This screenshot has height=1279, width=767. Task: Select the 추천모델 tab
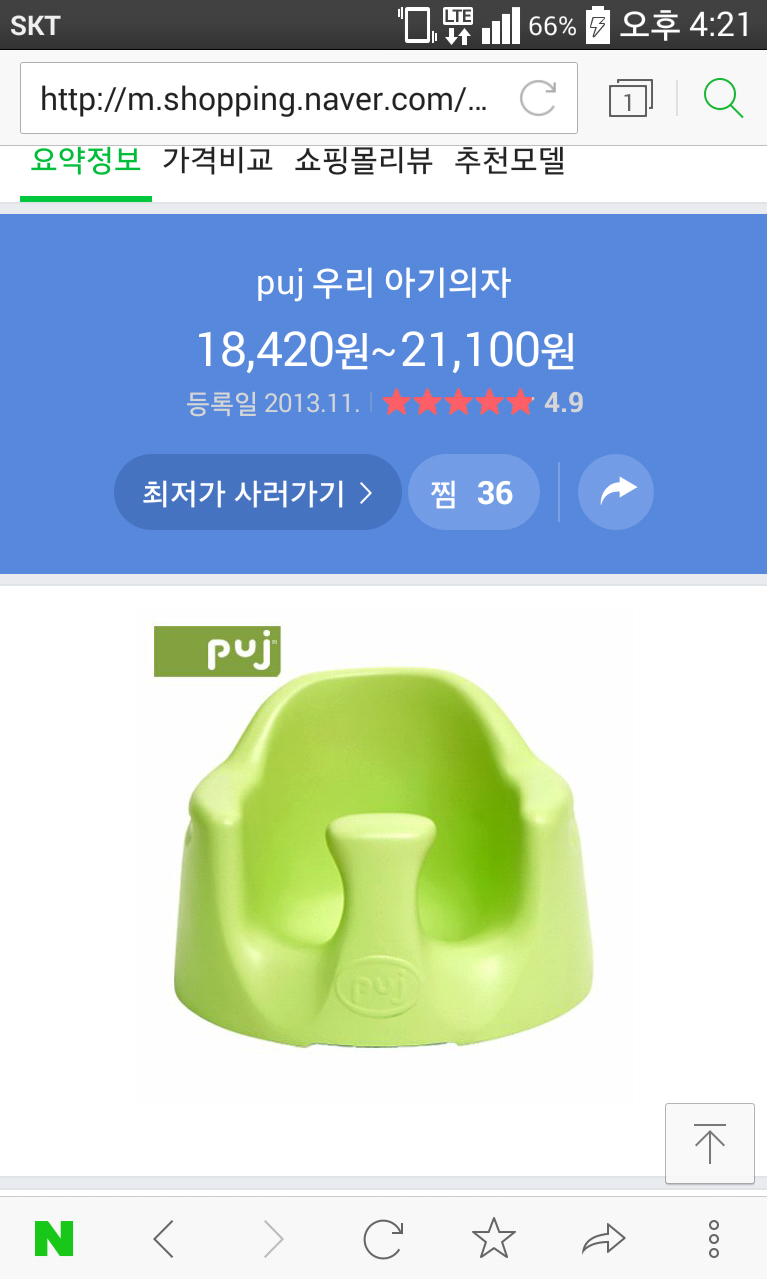tap(510, 161)
